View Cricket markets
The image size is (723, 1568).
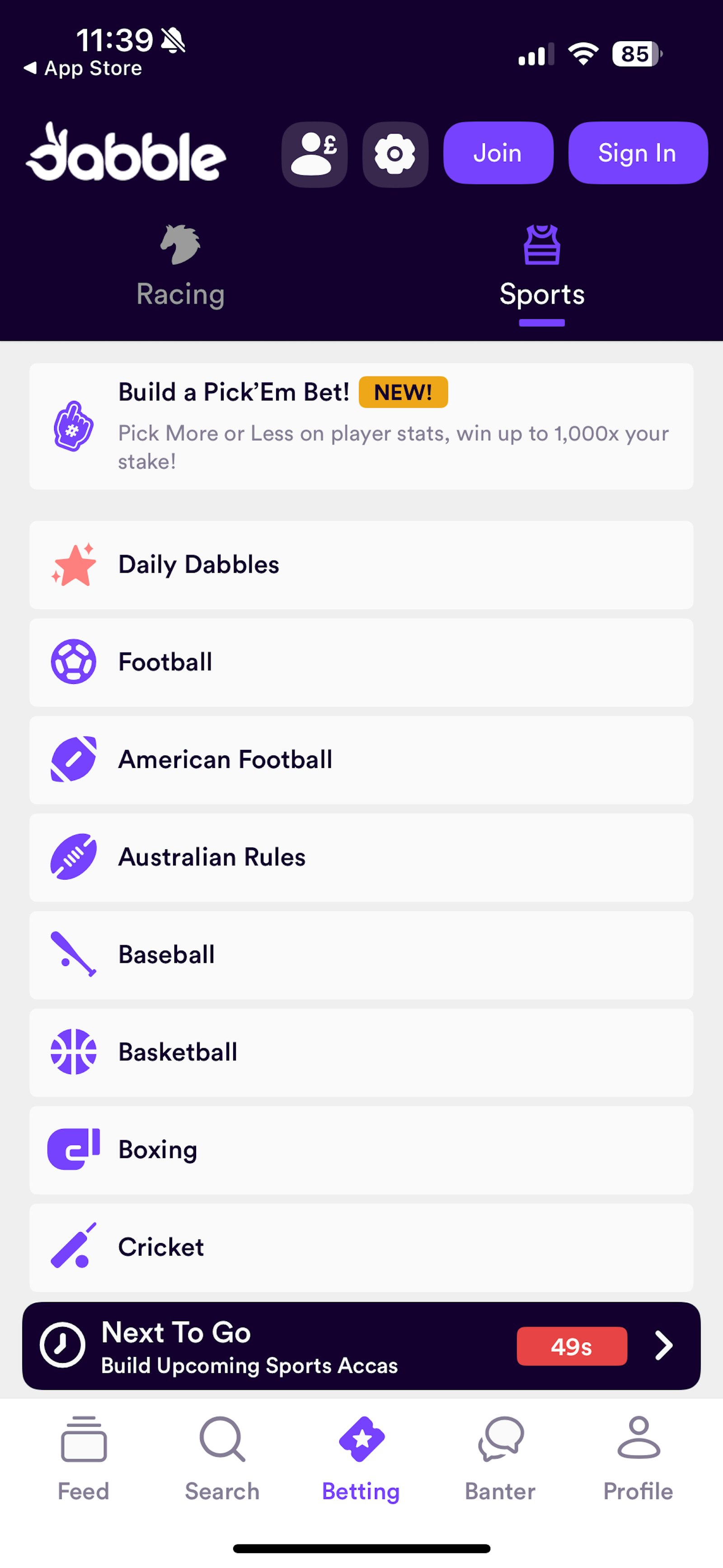(x=361, y=1247)
